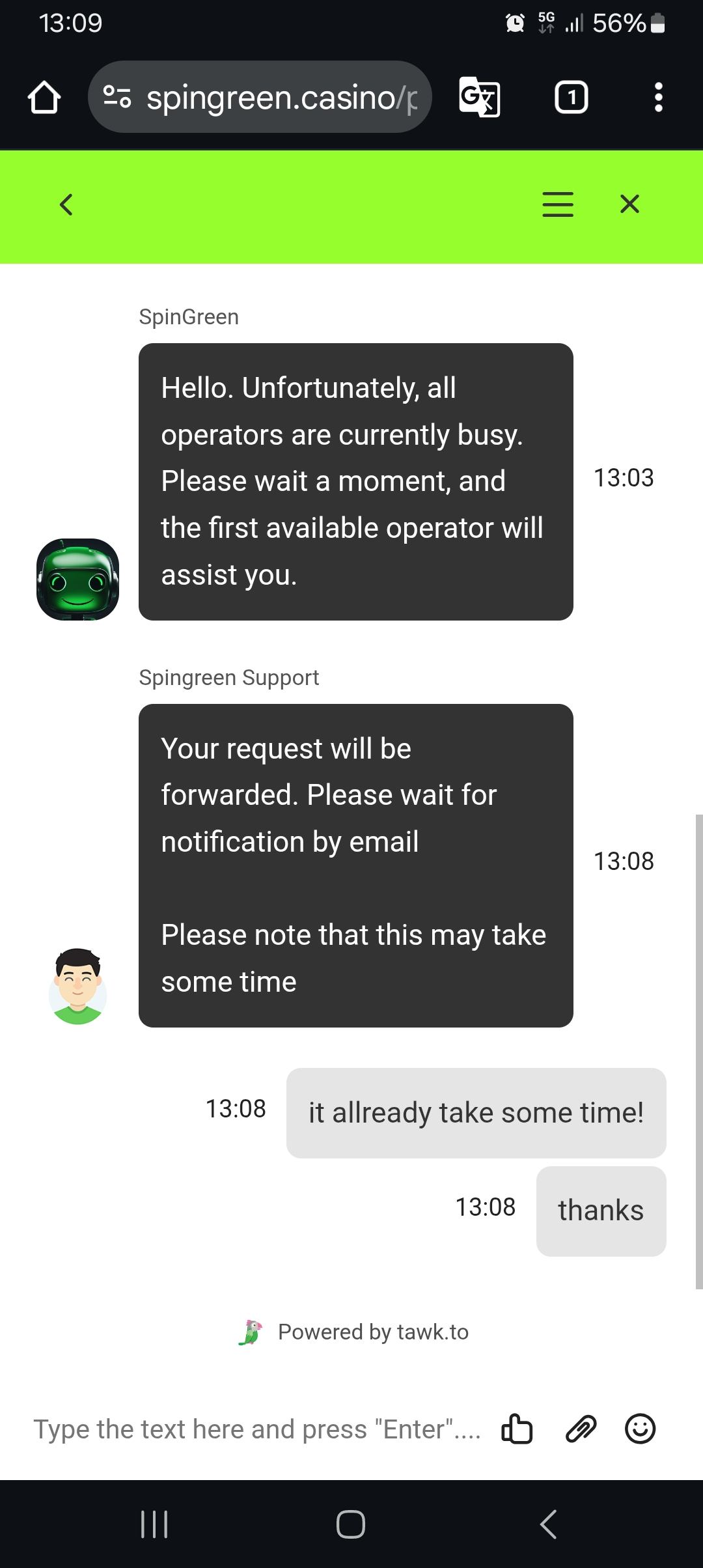Tap the system back button

548,1524
